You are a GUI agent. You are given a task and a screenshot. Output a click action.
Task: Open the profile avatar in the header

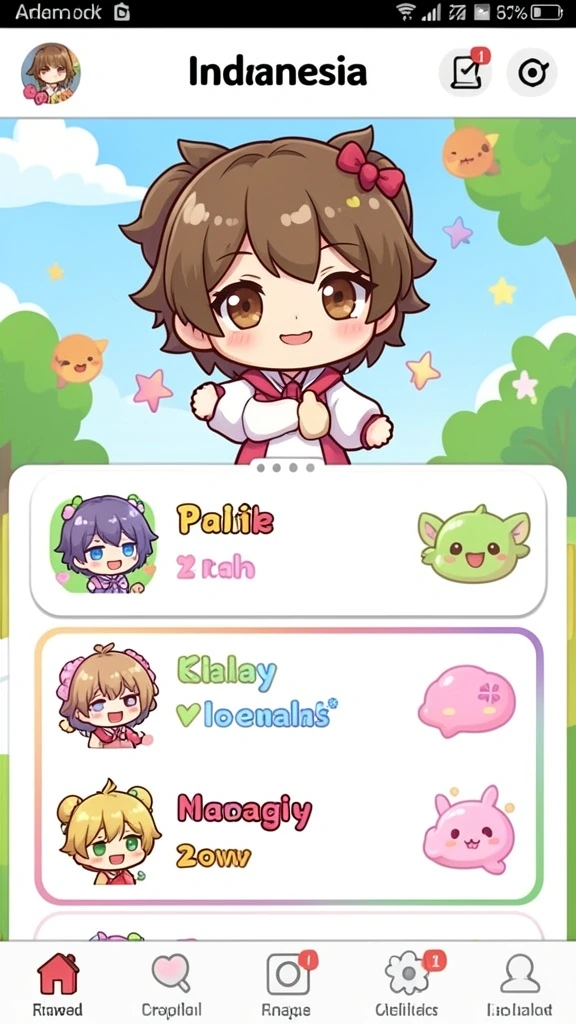pos(50,73)
